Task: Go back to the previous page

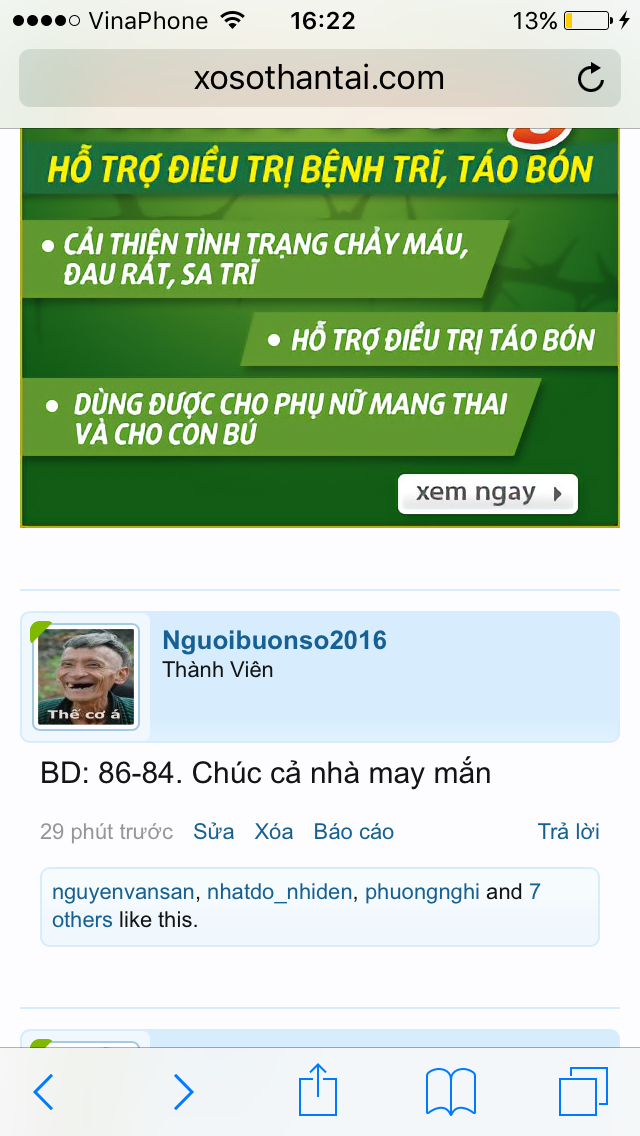Action: [43, 1092]
